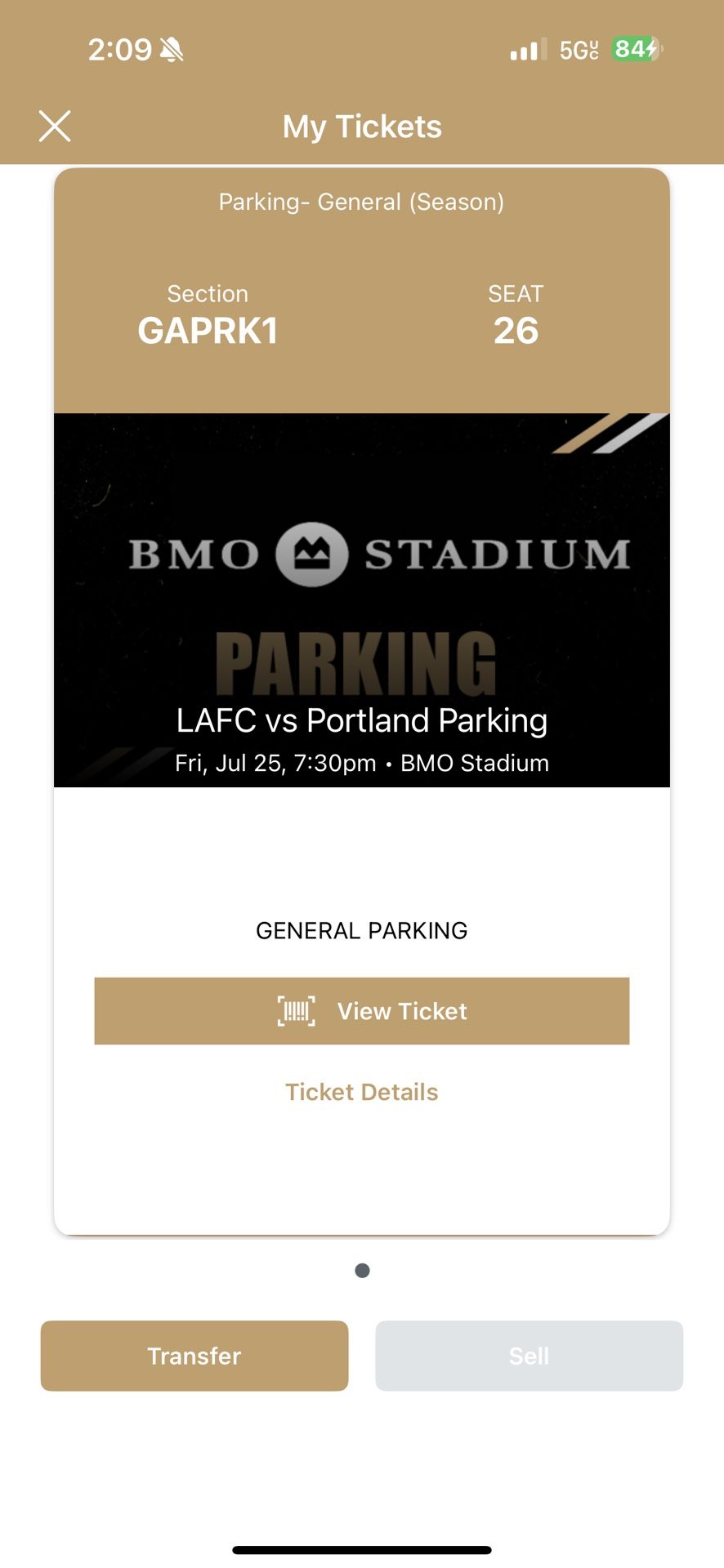Tap the View Ticket barcode button

(x=362, y=1011)
